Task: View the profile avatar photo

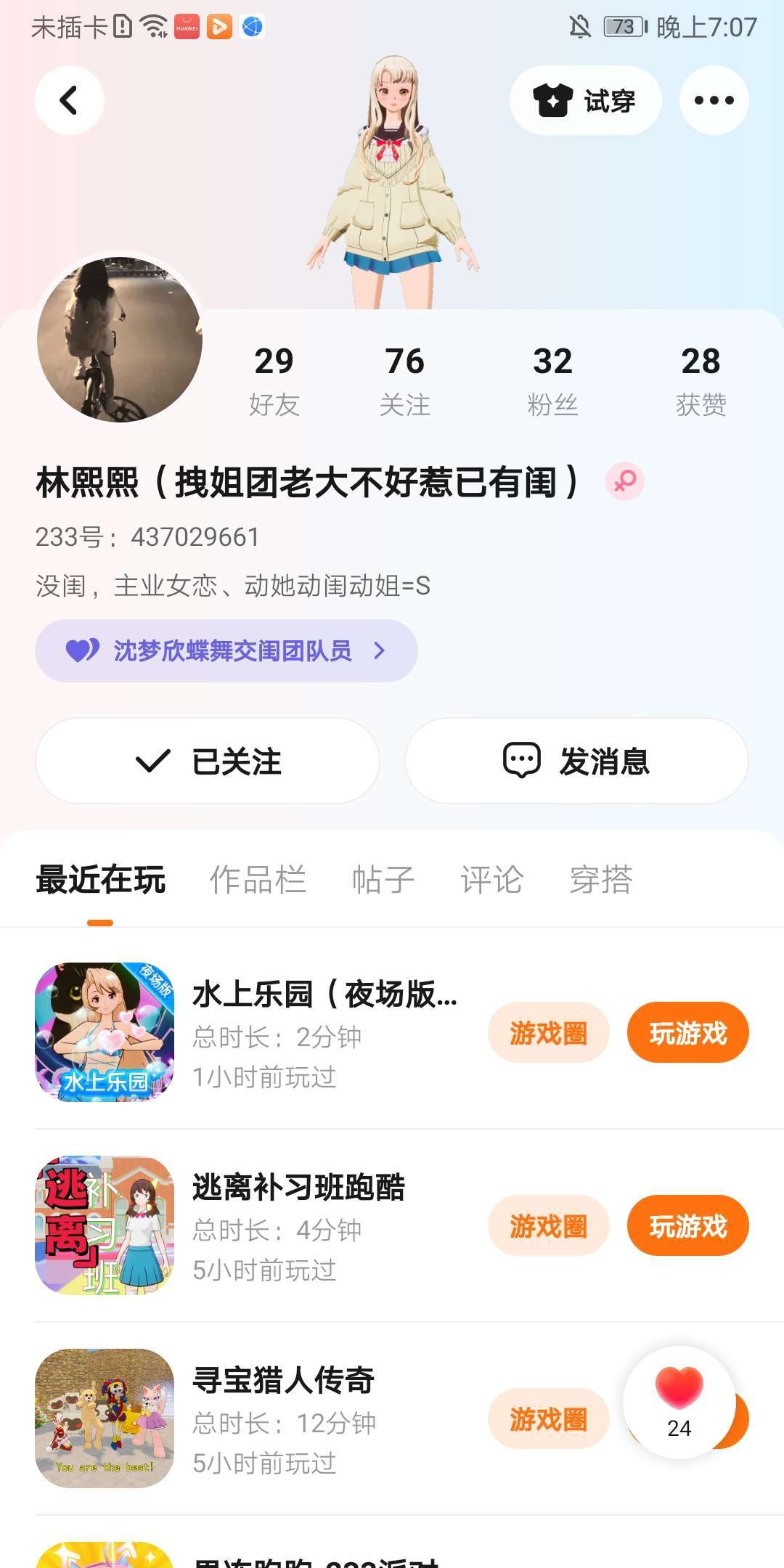Action: [120, 339]
